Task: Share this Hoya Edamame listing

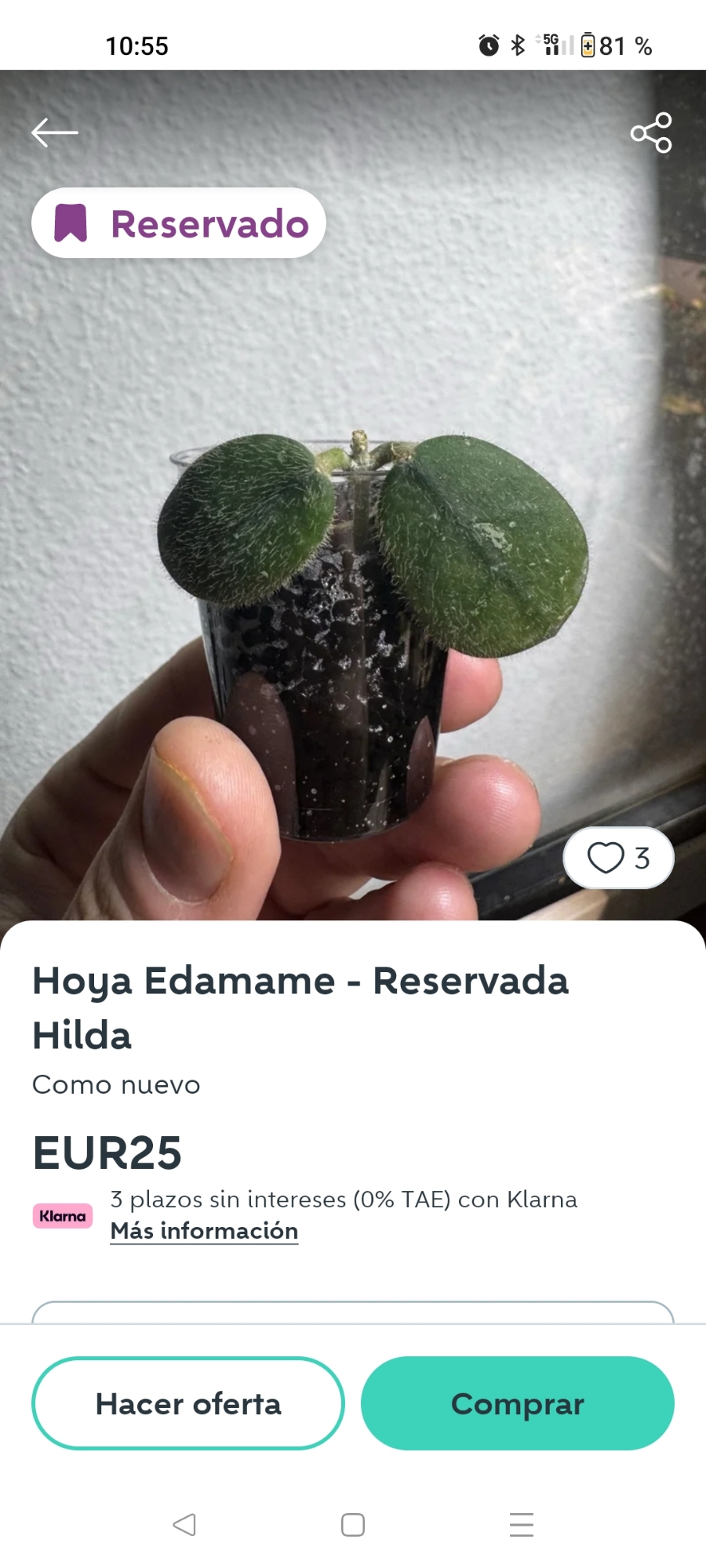Action: [651, 132]
